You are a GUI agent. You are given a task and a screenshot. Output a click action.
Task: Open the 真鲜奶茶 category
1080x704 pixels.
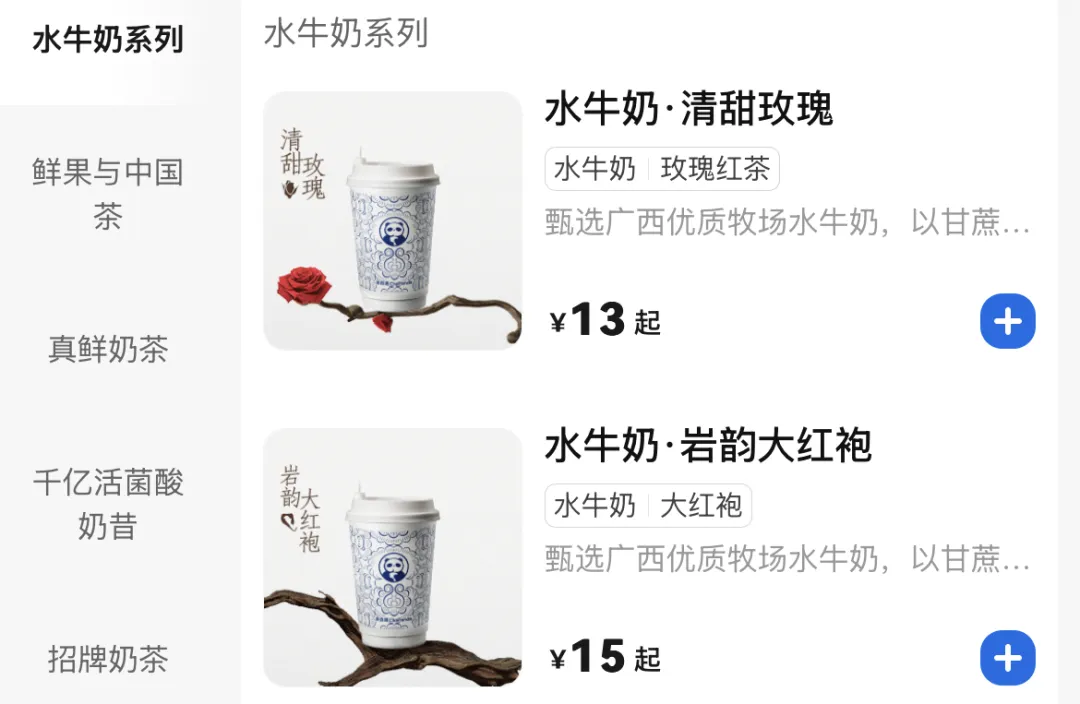point(108,349)
